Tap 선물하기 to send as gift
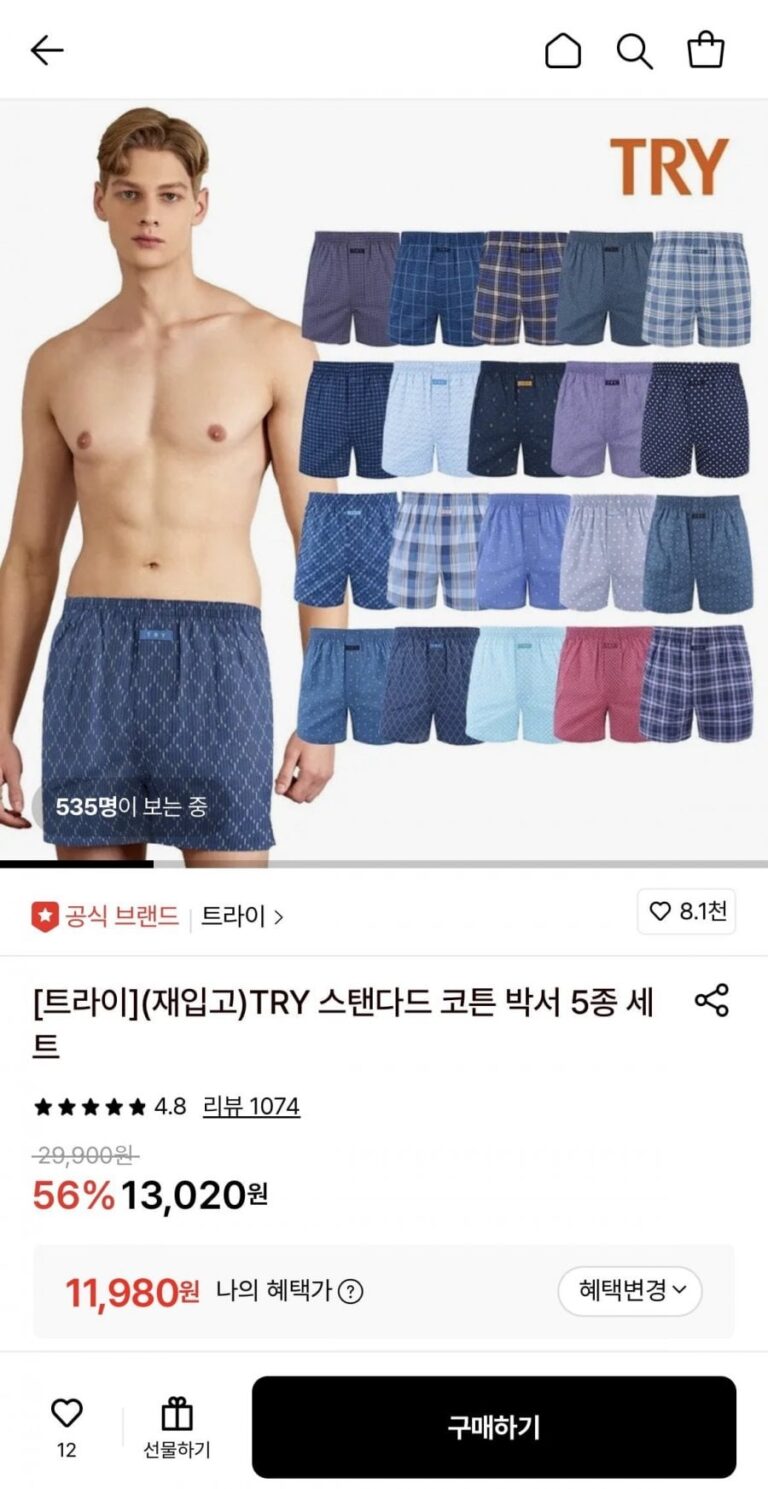 point(177,1427)
